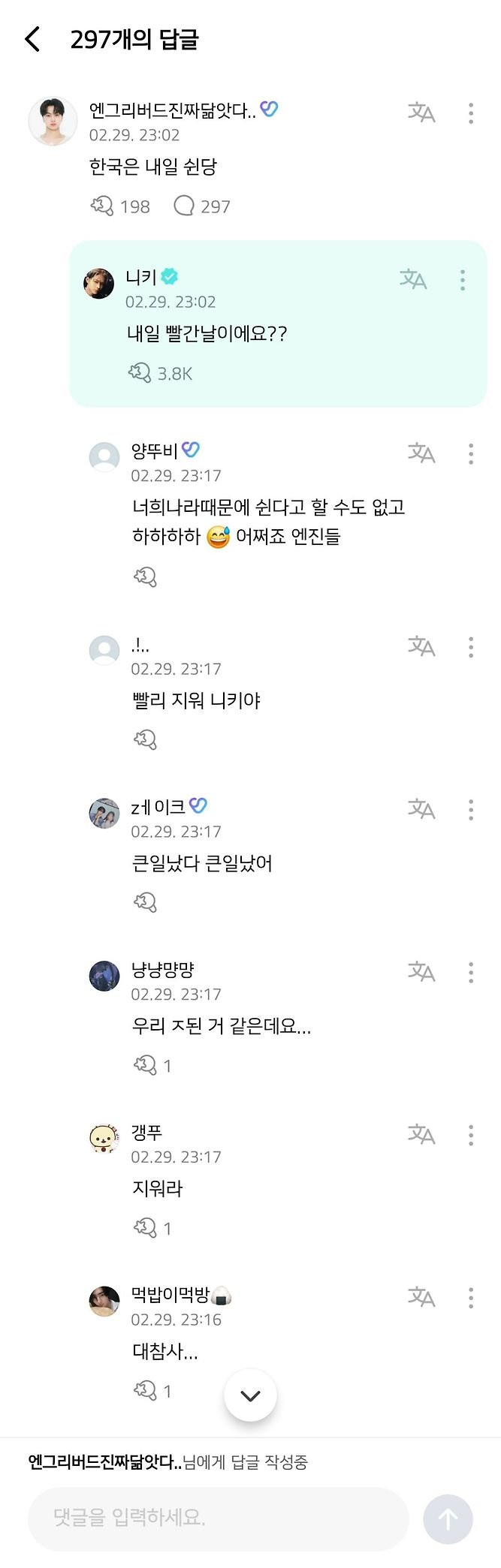501x1568 pixels.
Task: Like 양뚜비's comment
Action: 145,576
